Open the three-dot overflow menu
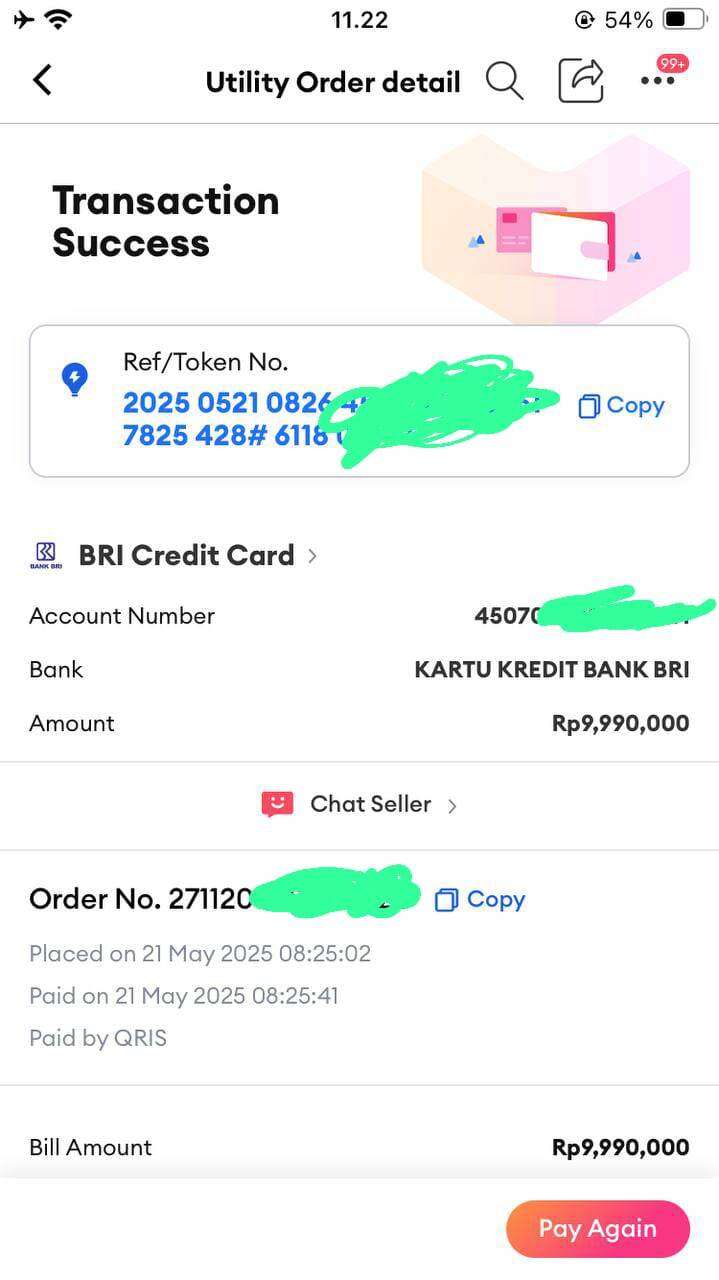 point(657,81)
